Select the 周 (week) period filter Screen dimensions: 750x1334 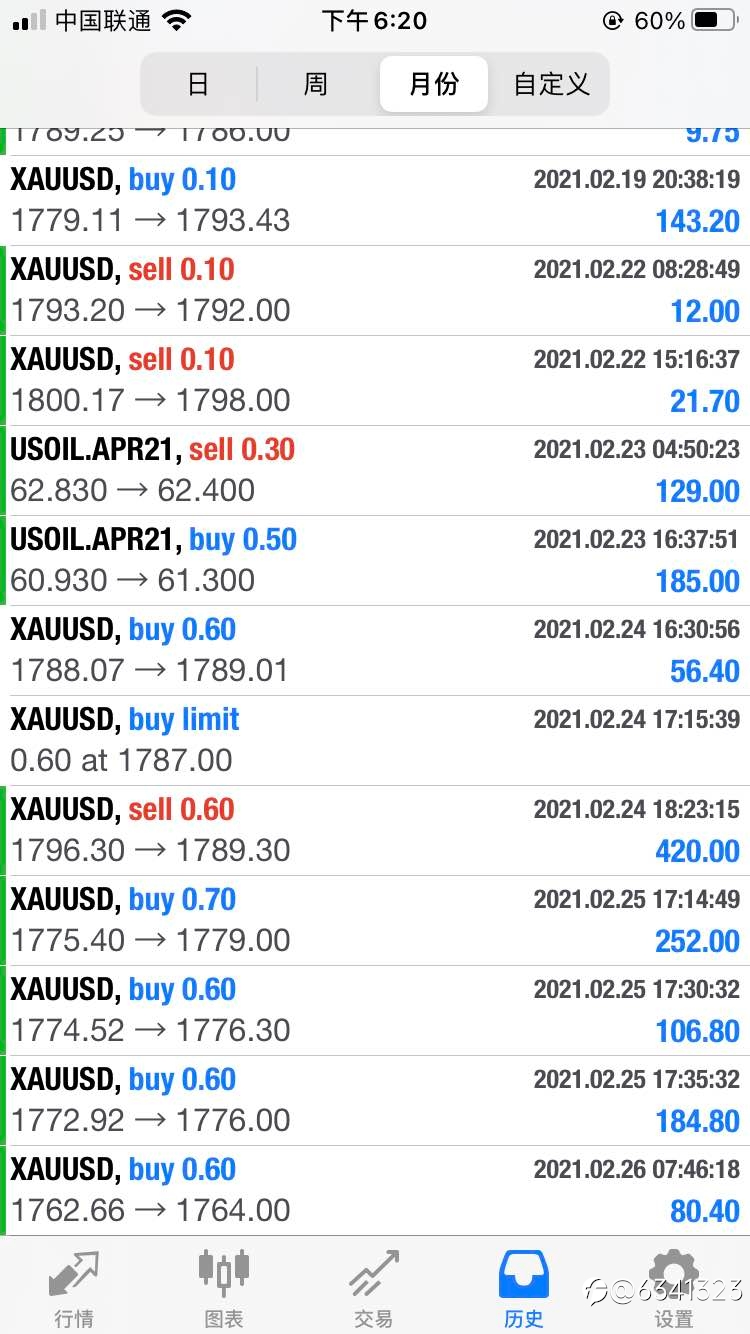316,84
